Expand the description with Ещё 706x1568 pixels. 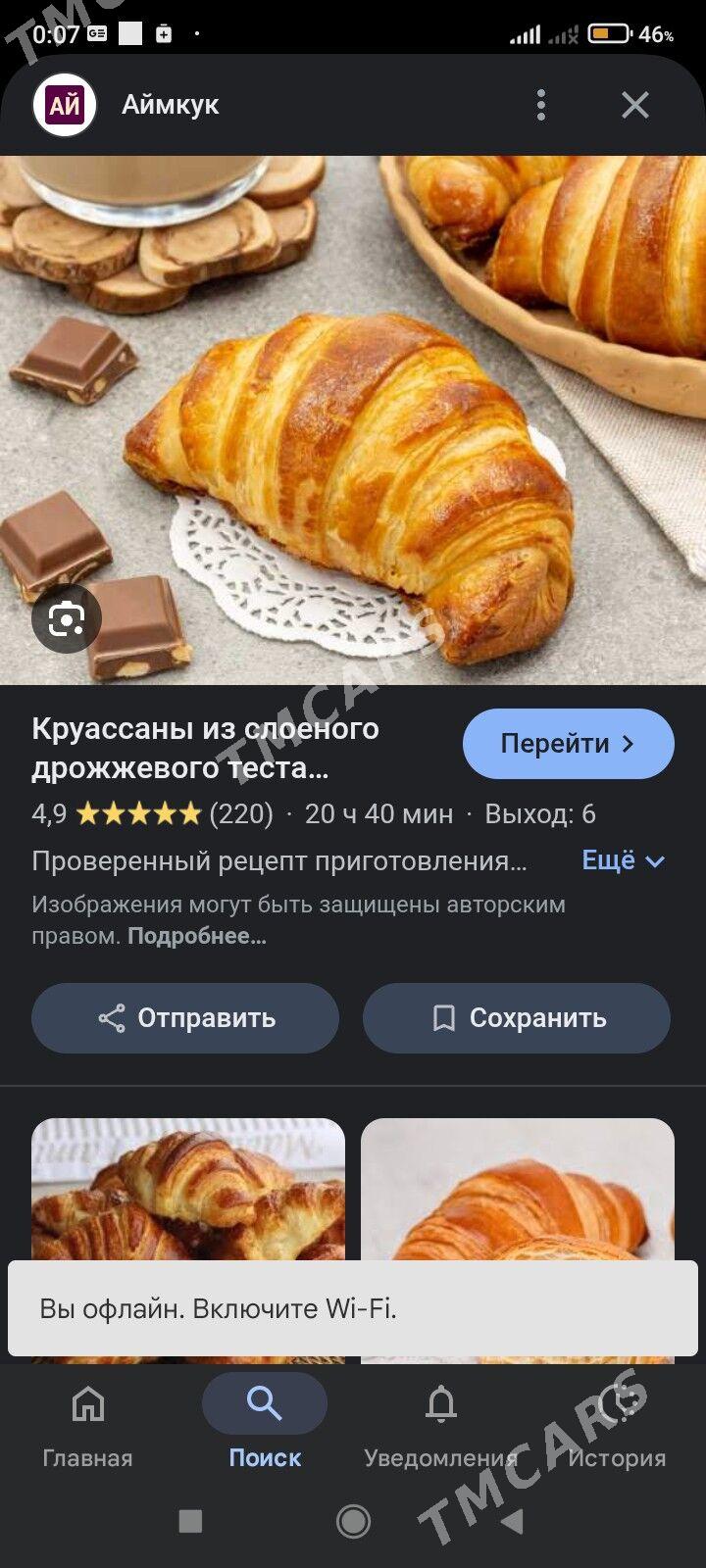pyautogui.click(x=624, y=860)
